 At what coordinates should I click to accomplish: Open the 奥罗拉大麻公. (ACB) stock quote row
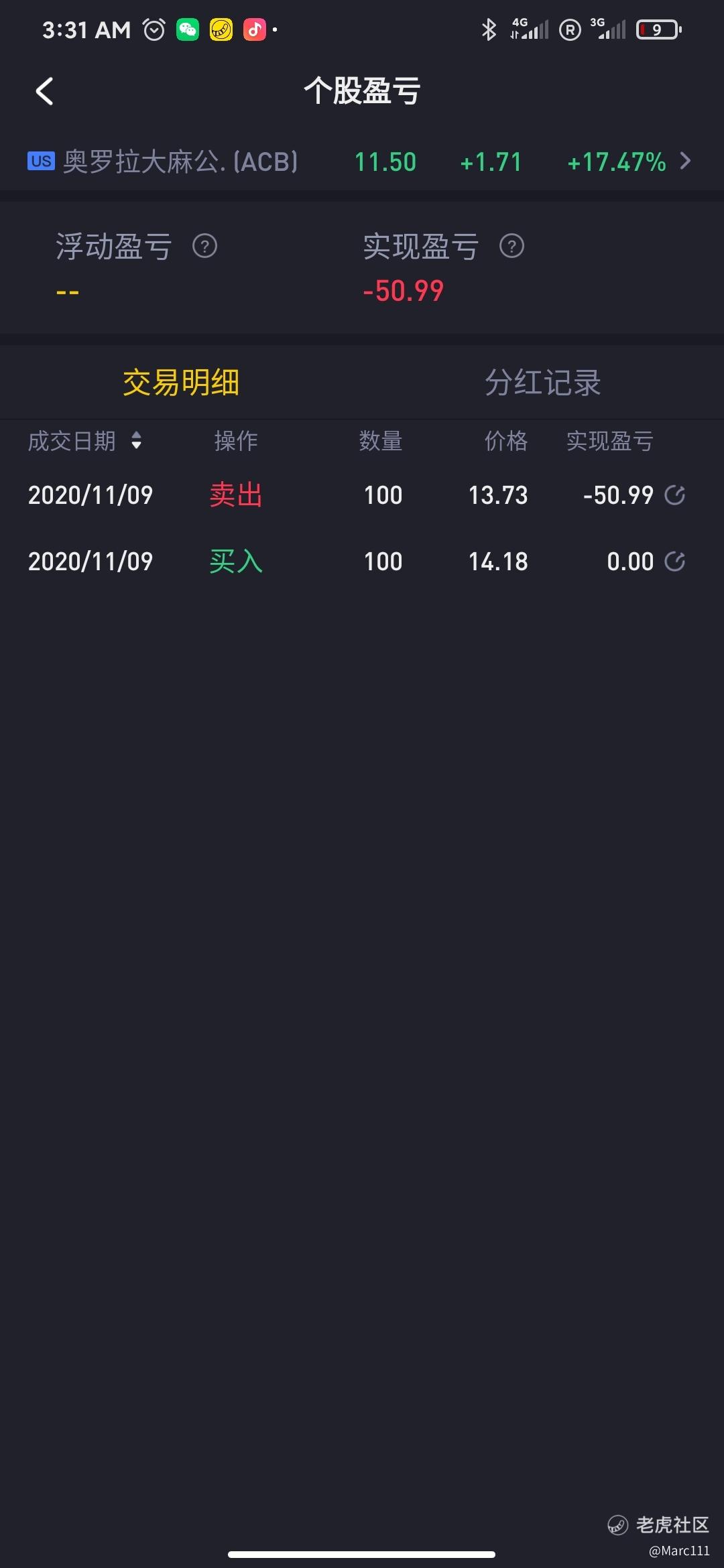[x=362, y=161]
